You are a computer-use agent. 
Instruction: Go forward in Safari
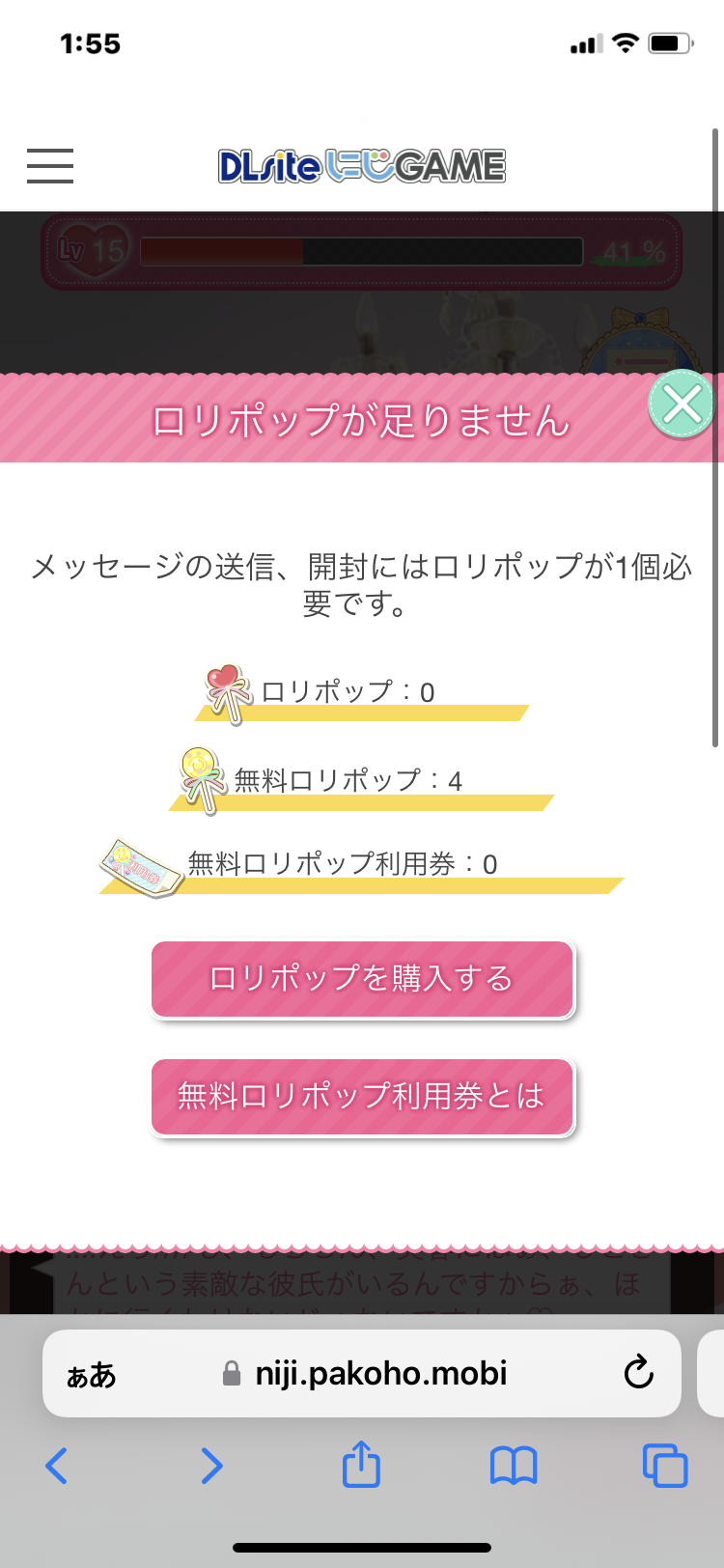click(x=210, y=1466)
